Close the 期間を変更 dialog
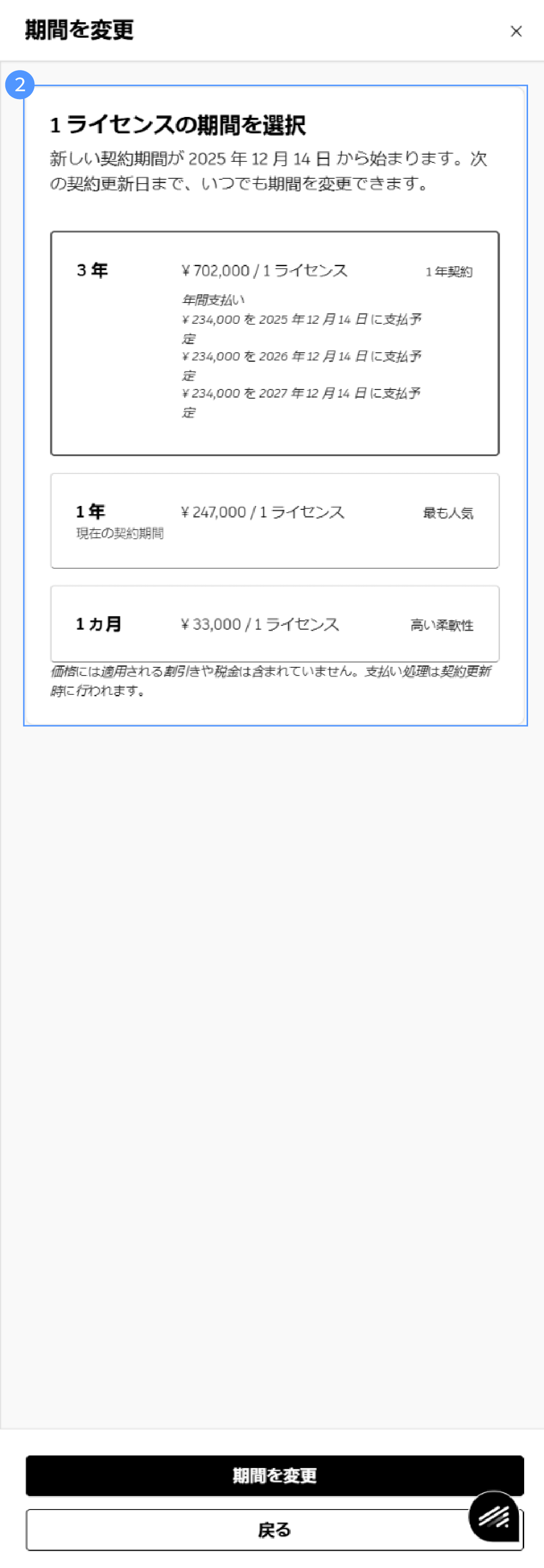Image resolution: width=544 pixels, height=1568 pixels. pyautogui.click(x=515, y=31)
